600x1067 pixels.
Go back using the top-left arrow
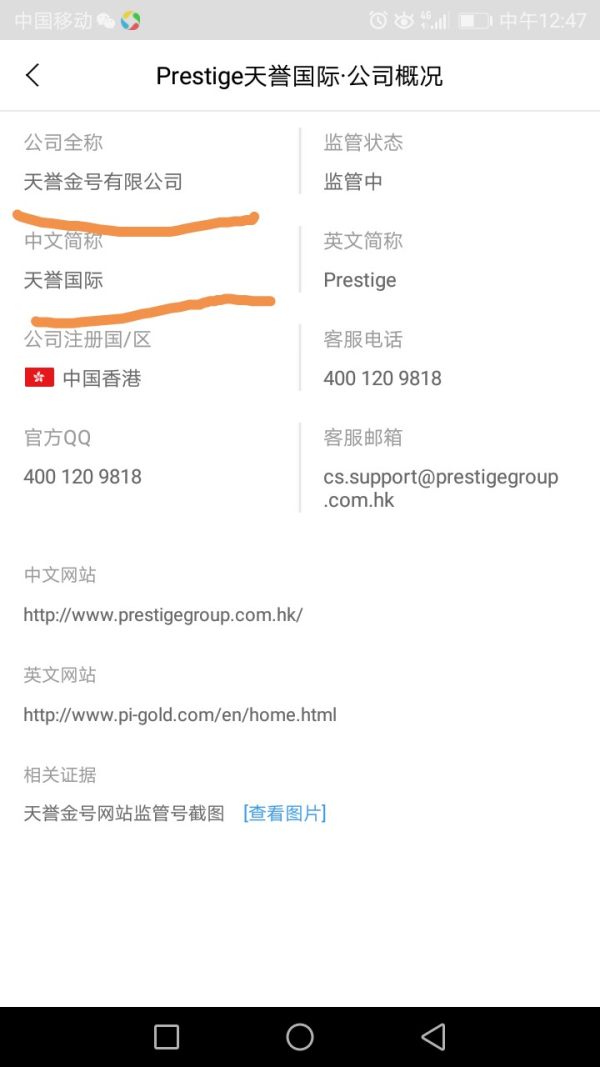coord(33,75)
